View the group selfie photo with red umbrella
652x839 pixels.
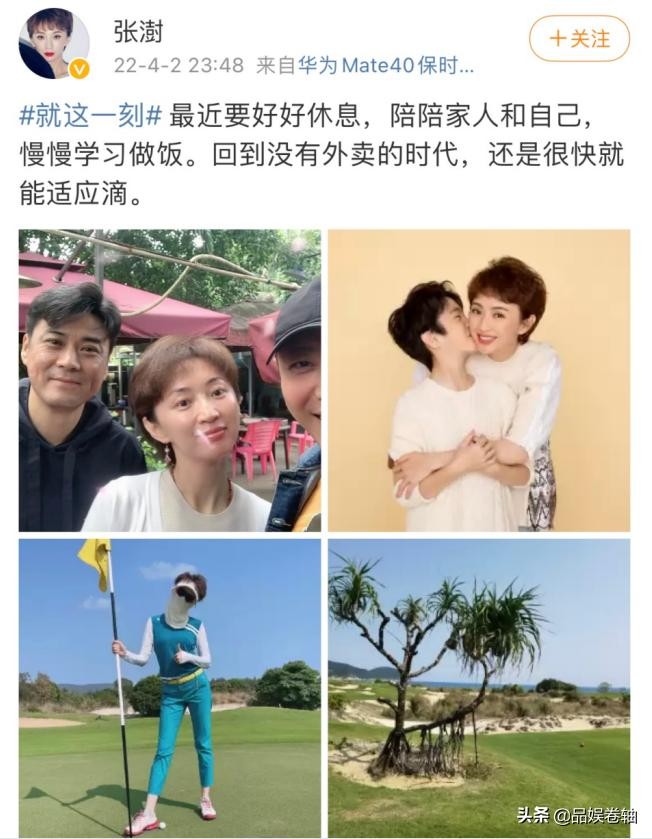[170, 380]
